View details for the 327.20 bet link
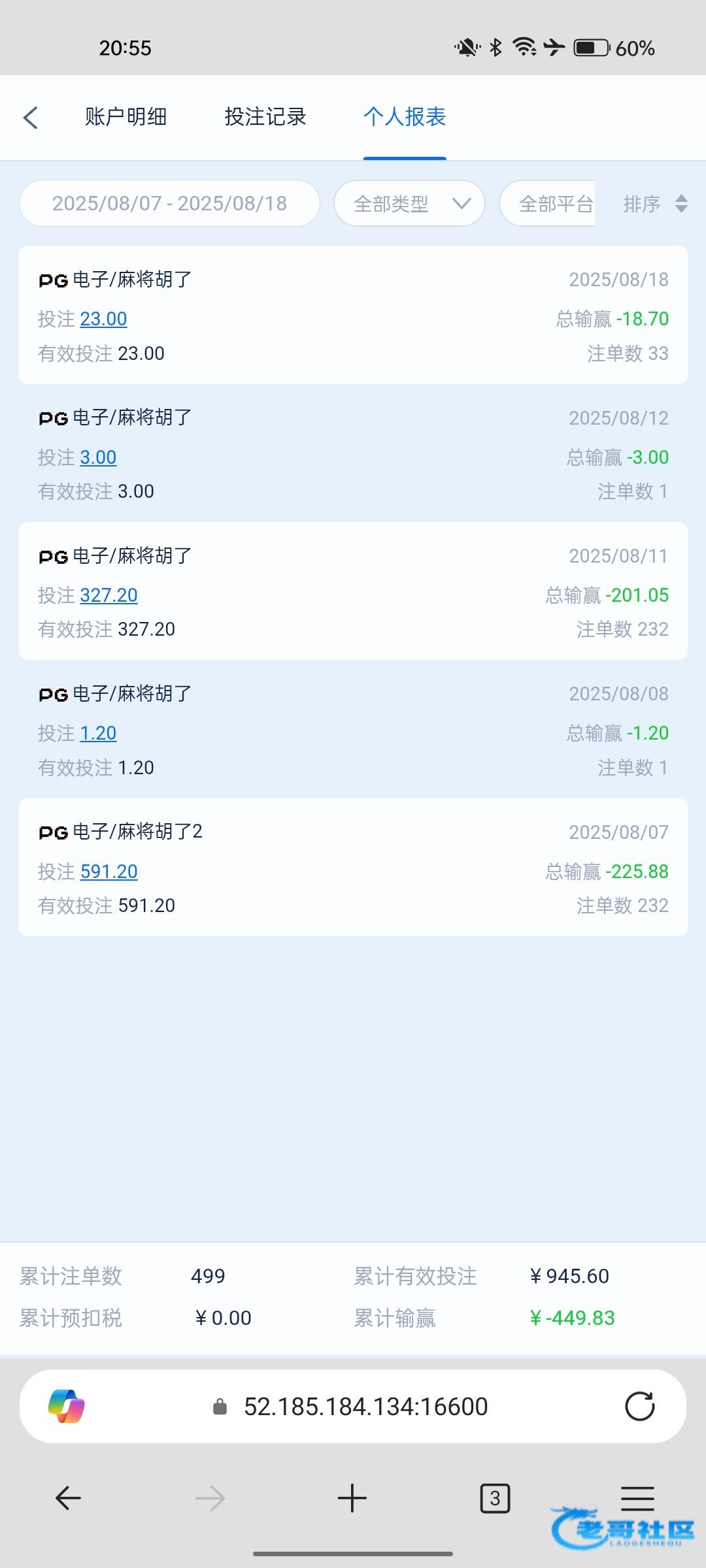Viewport: 706px width, 1568px height. [x=109, y=595]
